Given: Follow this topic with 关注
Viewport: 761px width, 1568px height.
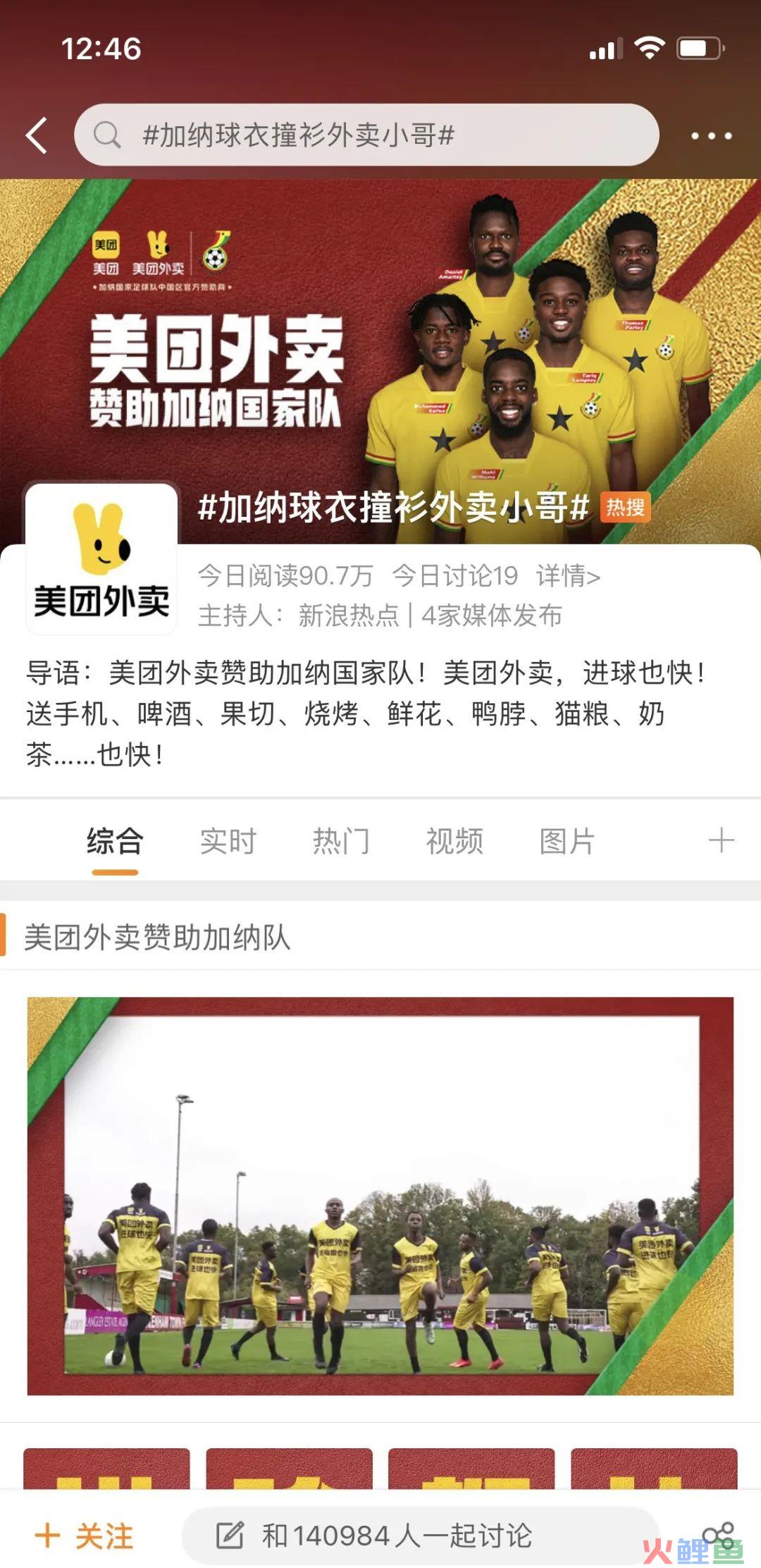Looking at the screenshot, I should pos(85,1536).
